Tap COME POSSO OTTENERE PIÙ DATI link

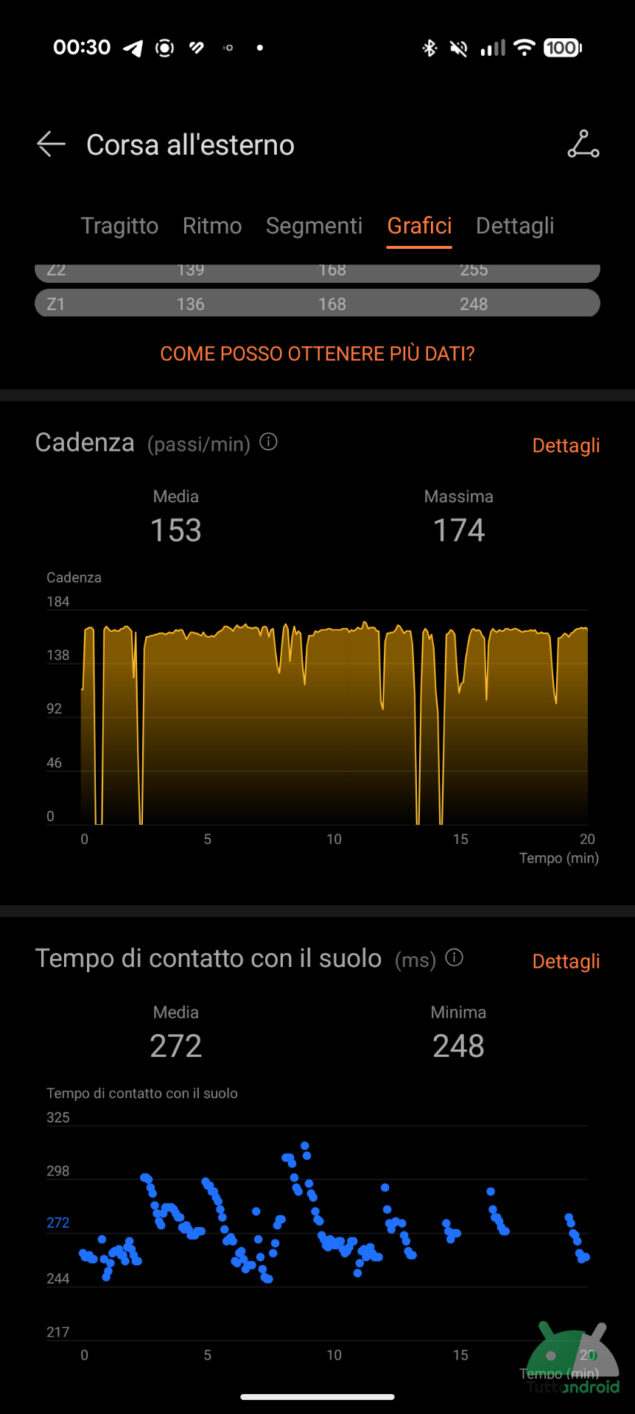tap(317, 354)
